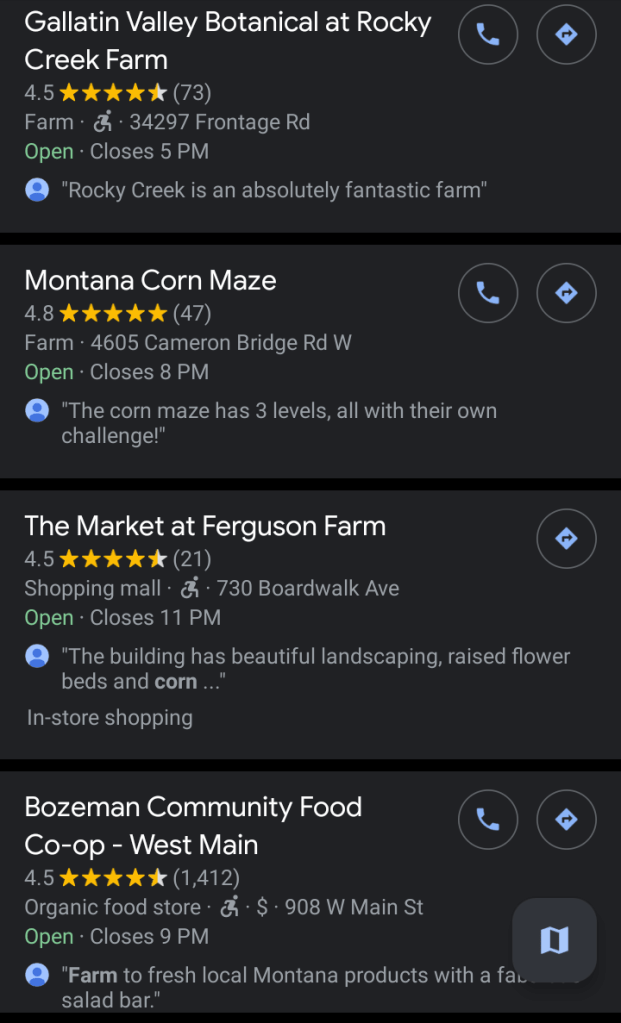Get directions to Gallatin Valley Botanical
Screen dimensions: 621x1023
pos(566,35)
